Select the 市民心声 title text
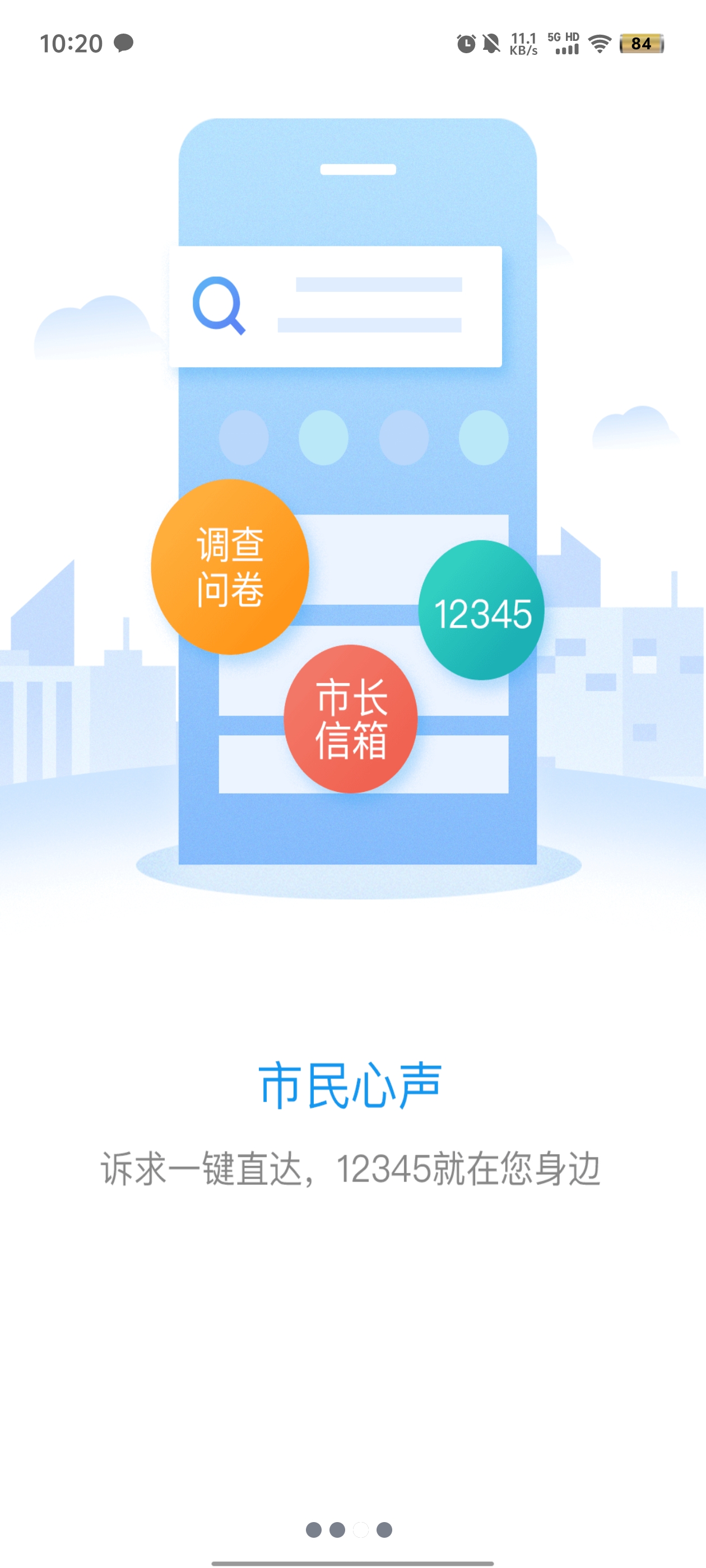Image resolution: width=706 pixels, height=1568 pixels. point(352,1093)
